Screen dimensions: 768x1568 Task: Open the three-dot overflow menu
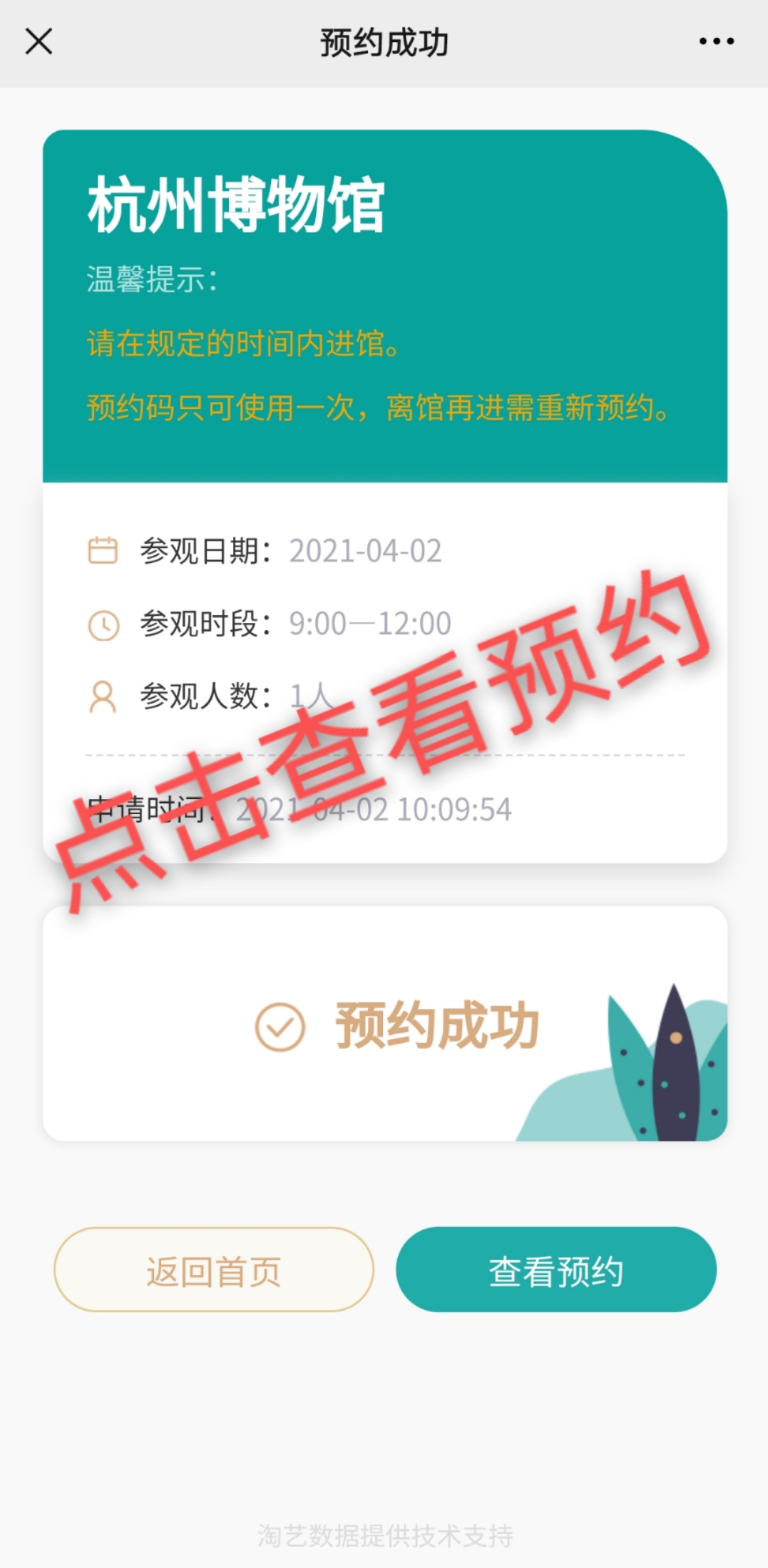[716, 41]
